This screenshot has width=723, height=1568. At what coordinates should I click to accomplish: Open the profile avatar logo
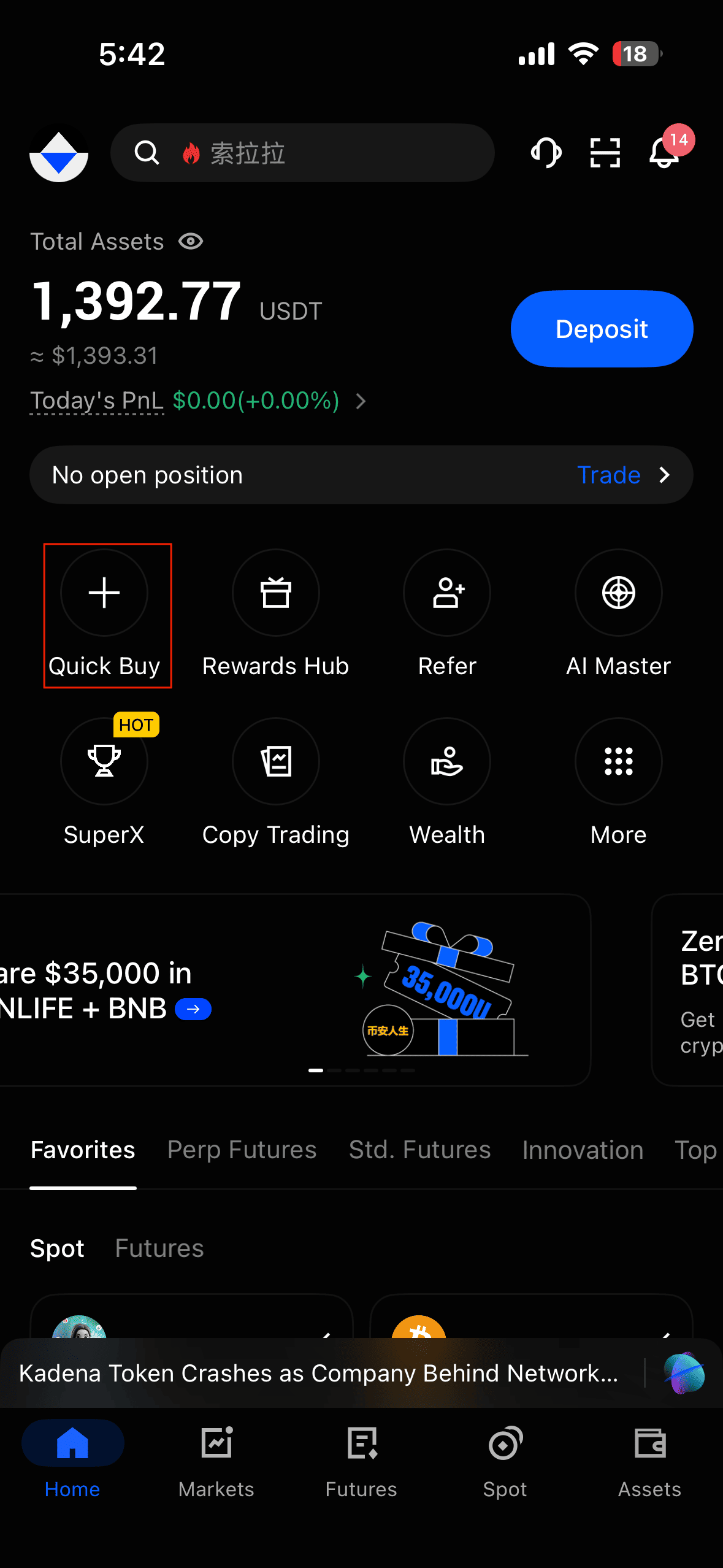(59, 153)
